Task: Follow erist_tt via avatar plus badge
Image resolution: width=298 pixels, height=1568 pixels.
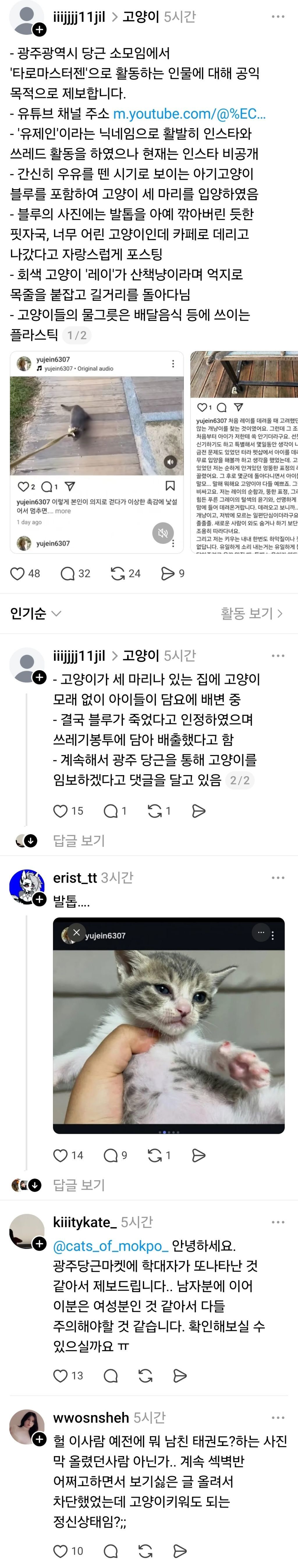Action: [39, 899]
